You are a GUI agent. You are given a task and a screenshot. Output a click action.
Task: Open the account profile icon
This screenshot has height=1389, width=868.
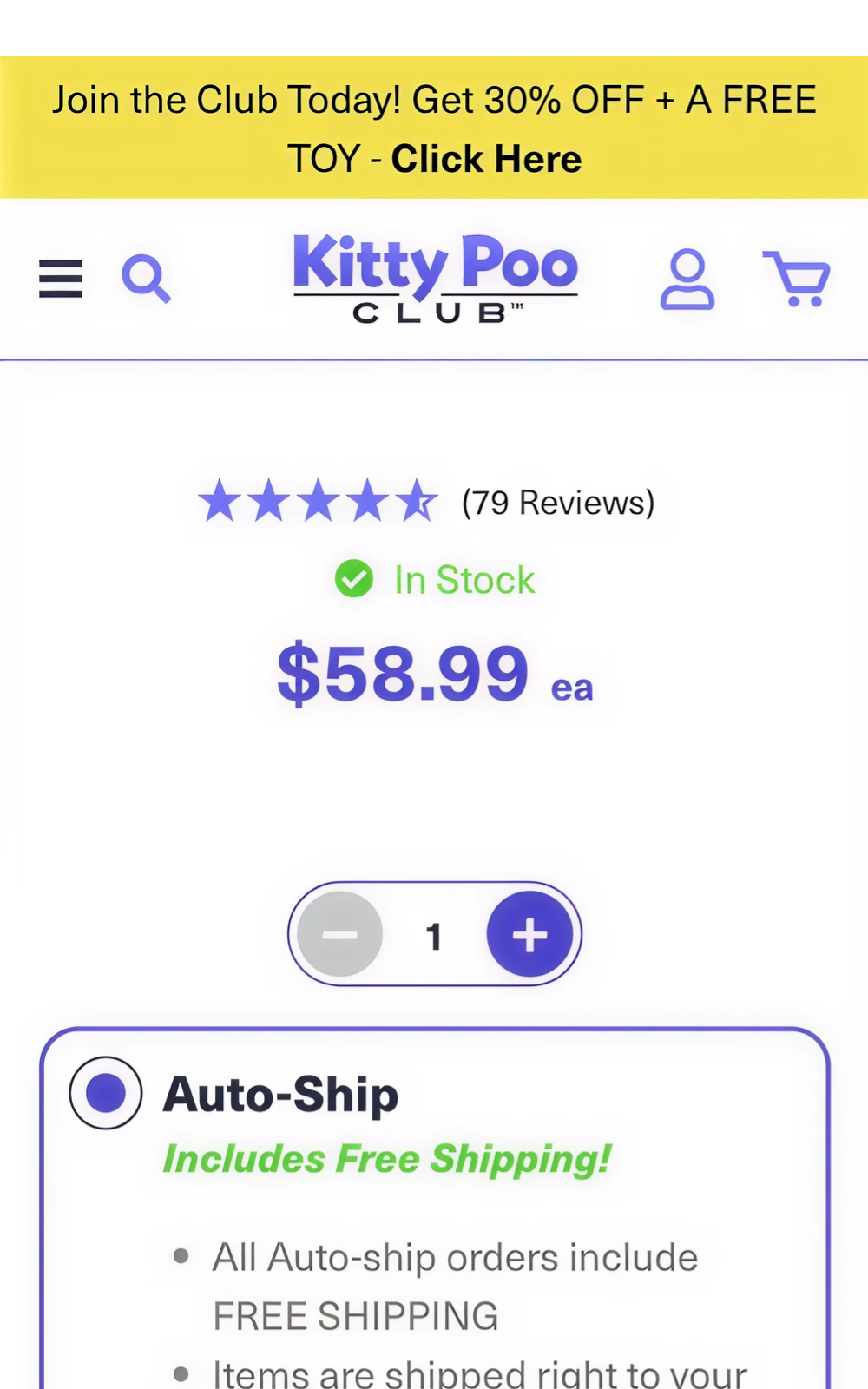[687, 280]
